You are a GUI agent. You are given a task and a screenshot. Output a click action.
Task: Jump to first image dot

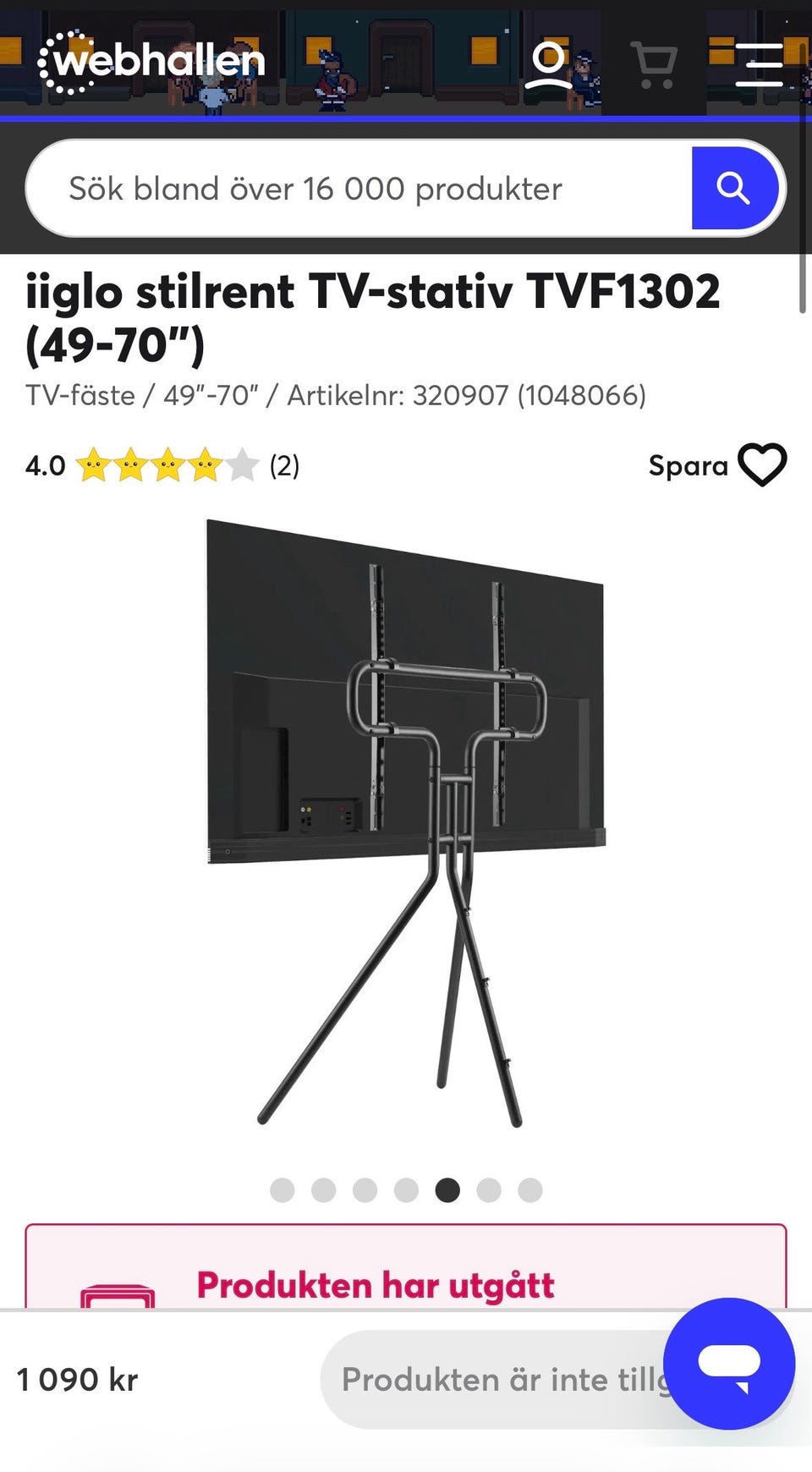[283, 1190]
